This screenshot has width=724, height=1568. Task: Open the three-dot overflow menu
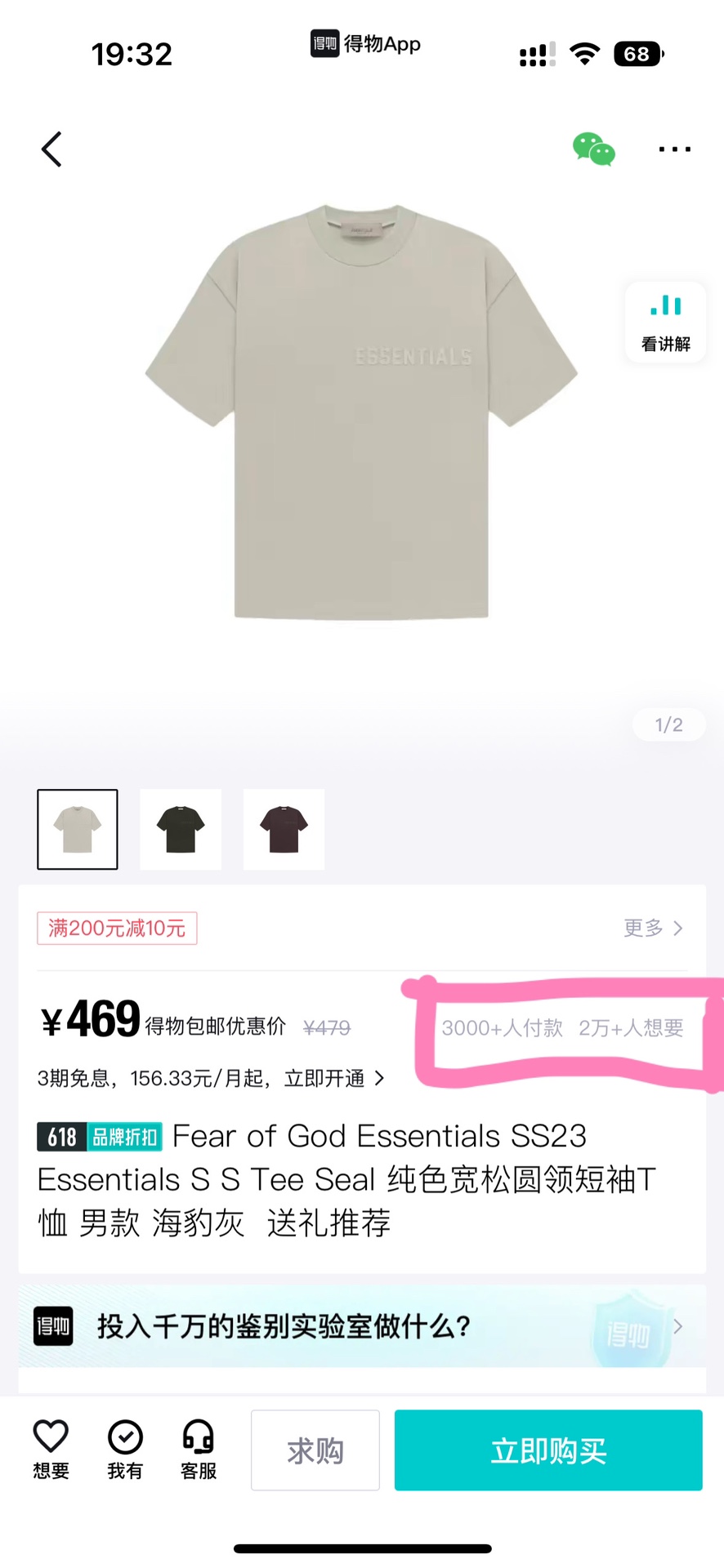(x=674, y=149)
